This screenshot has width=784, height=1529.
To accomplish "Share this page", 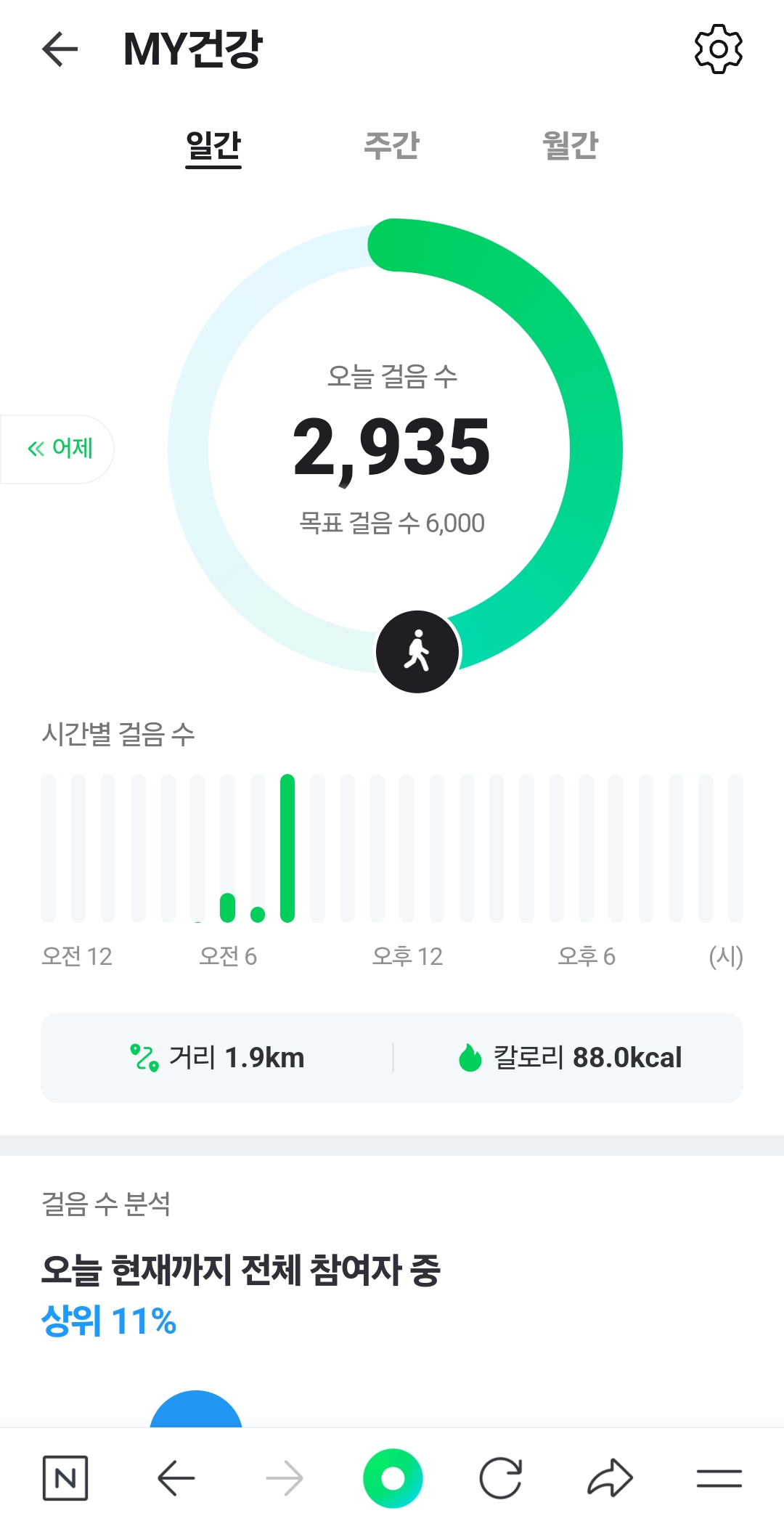I will 610,1477.
